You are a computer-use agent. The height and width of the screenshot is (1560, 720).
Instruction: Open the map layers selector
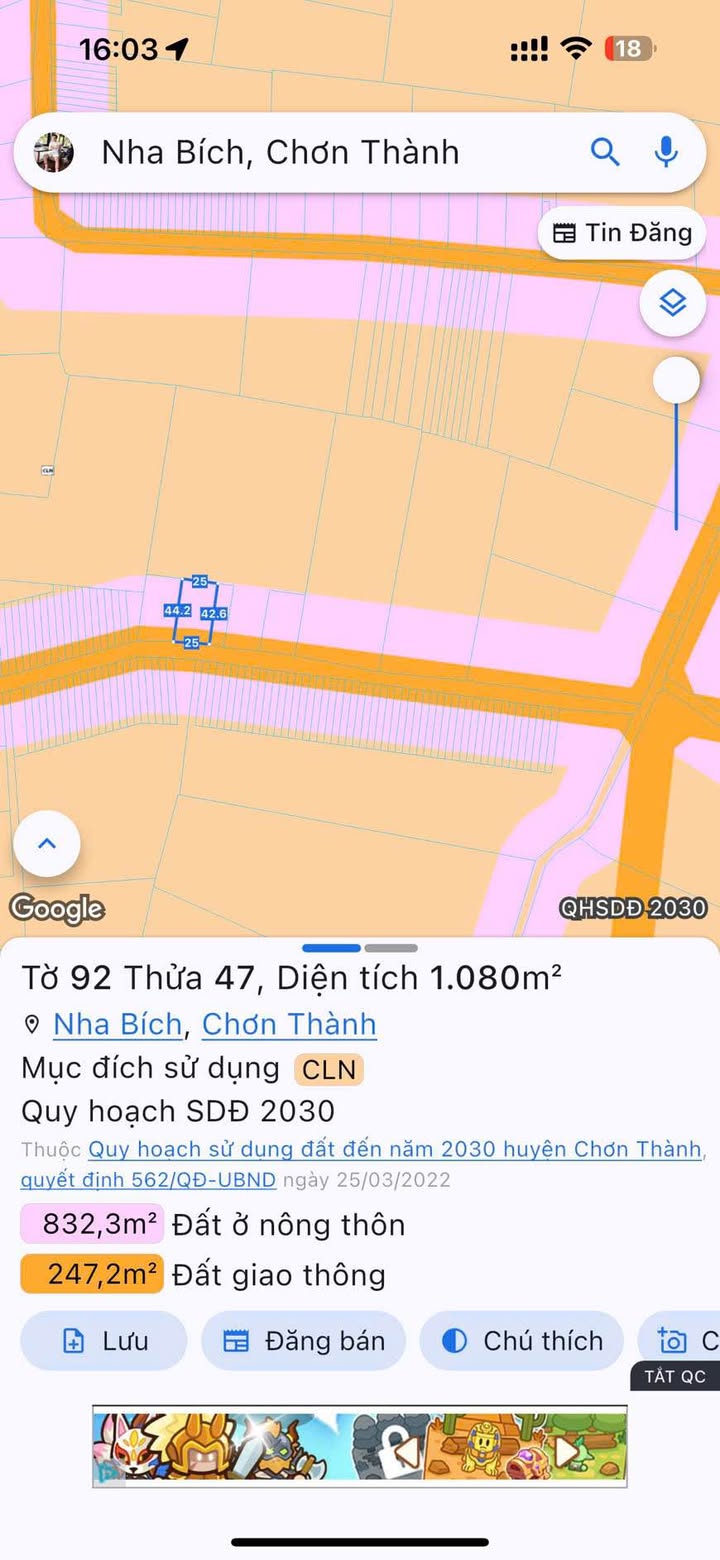coord(673,301)
